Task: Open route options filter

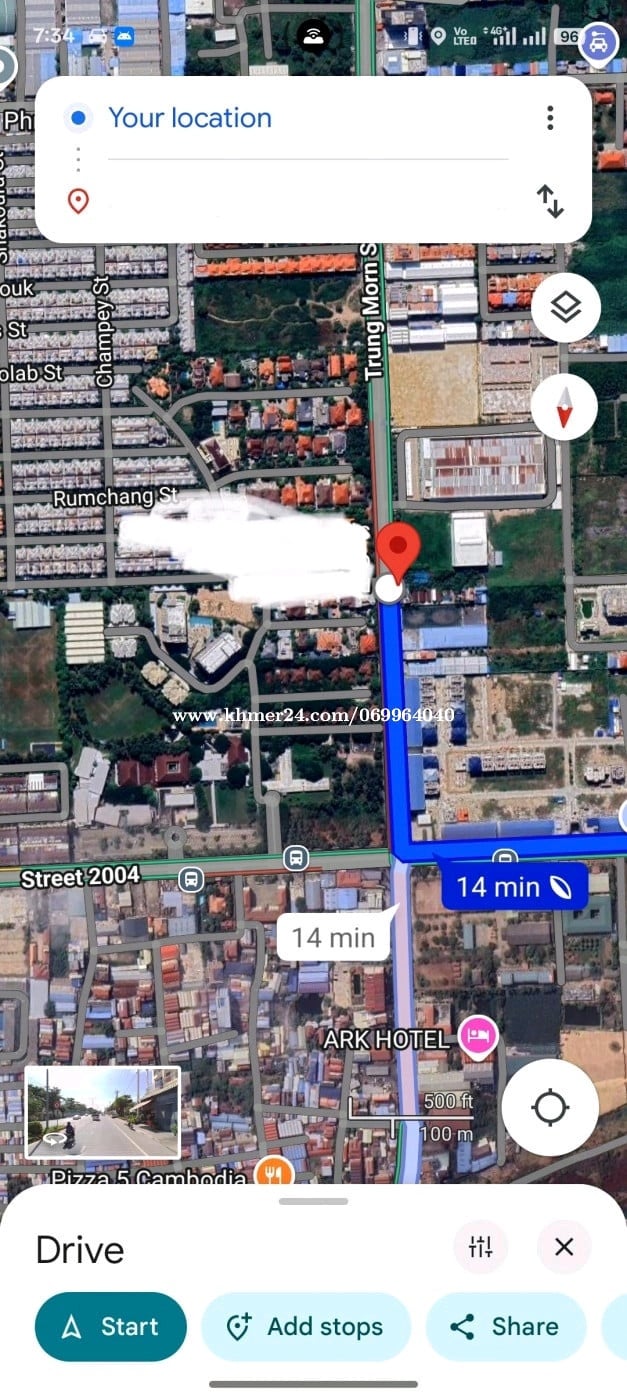Action: [x=481, y=1247]
